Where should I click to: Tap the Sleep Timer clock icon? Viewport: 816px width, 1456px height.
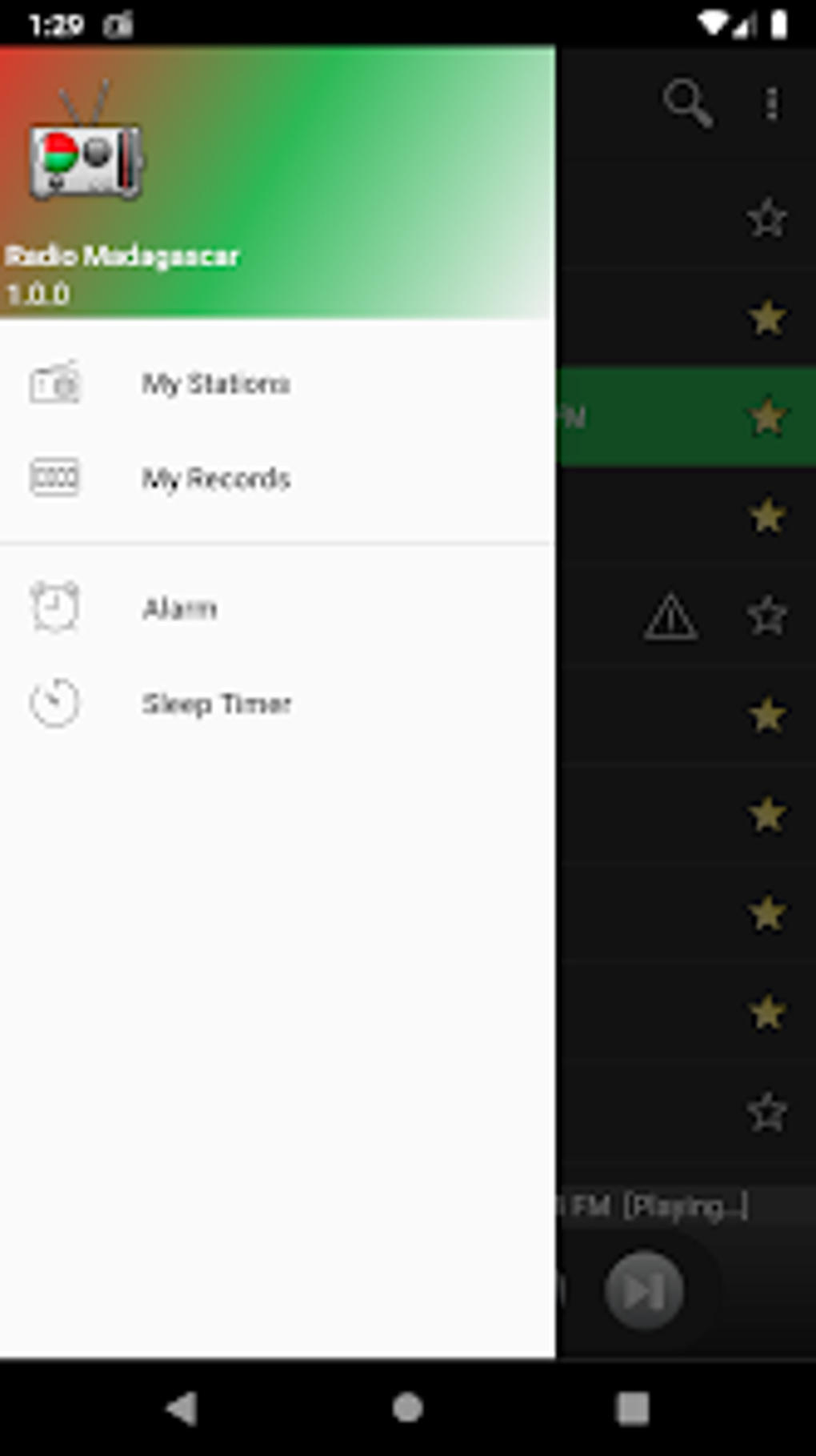coord(54,703)
